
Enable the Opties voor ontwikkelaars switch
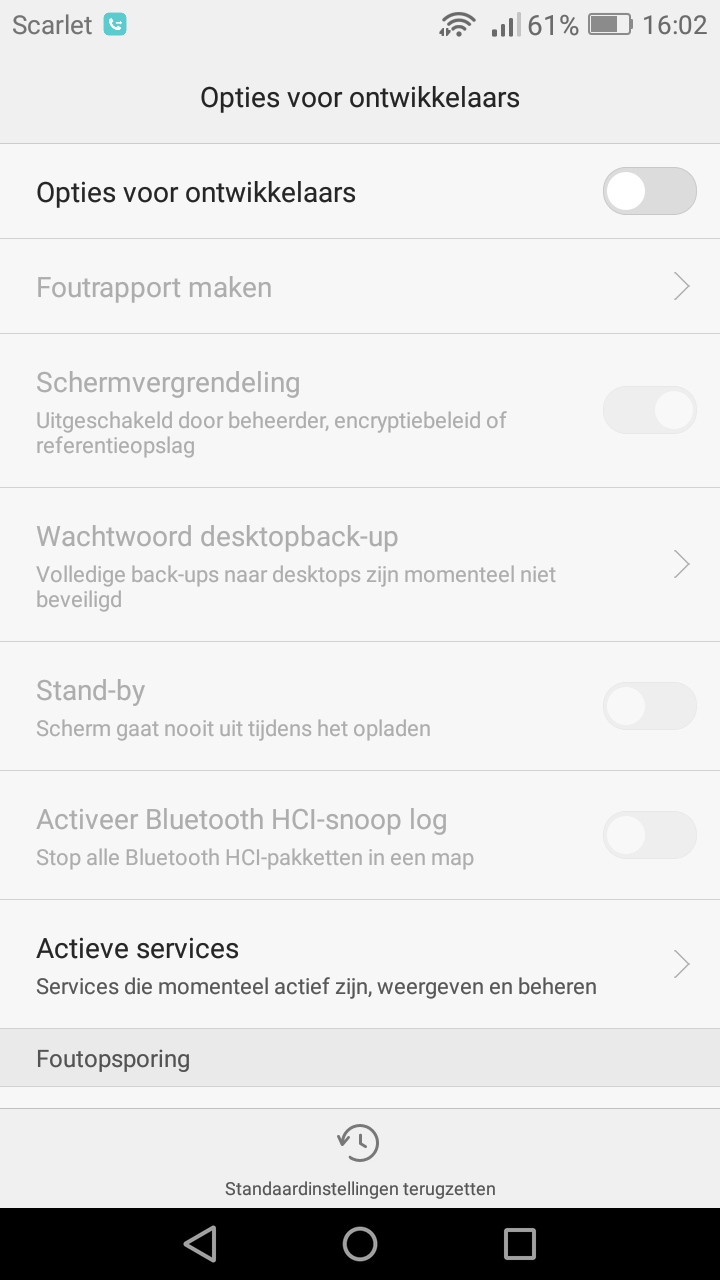(649, 191)
